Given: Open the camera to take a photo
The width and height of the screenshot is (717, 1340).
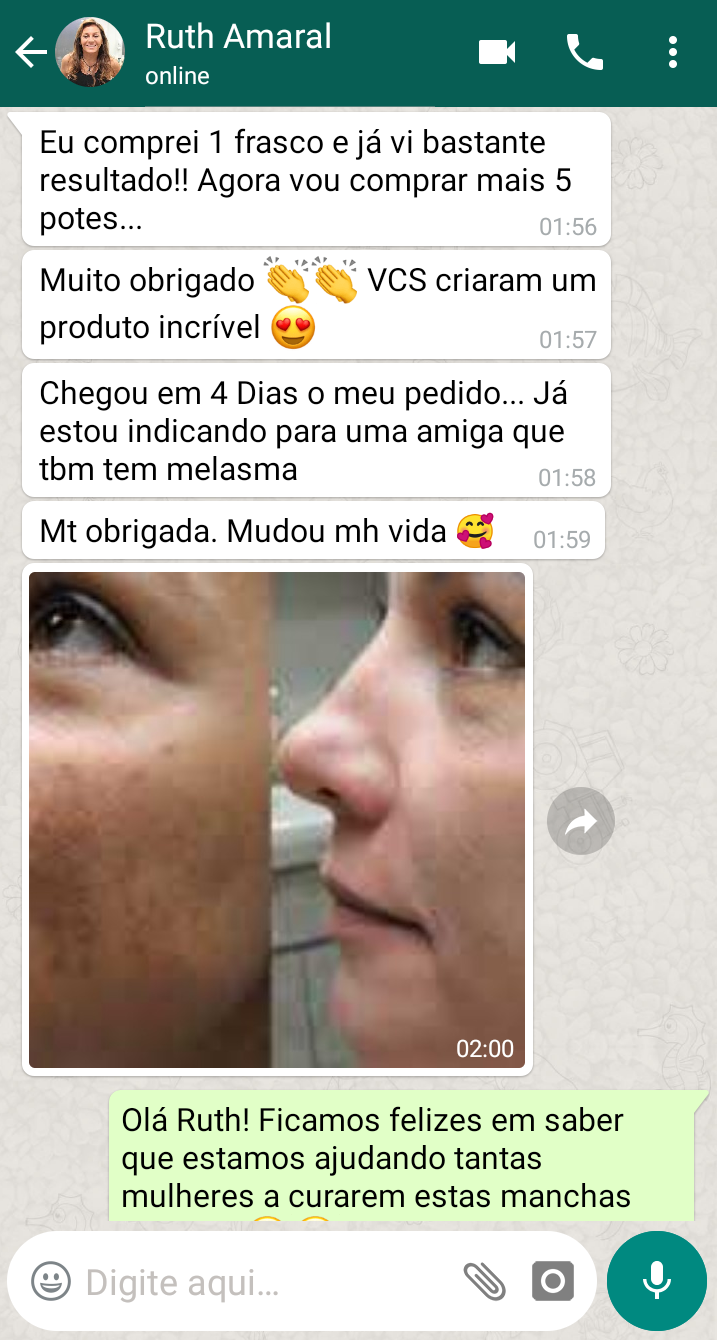Looking at the screenshot, I should tap(553, 1281).
